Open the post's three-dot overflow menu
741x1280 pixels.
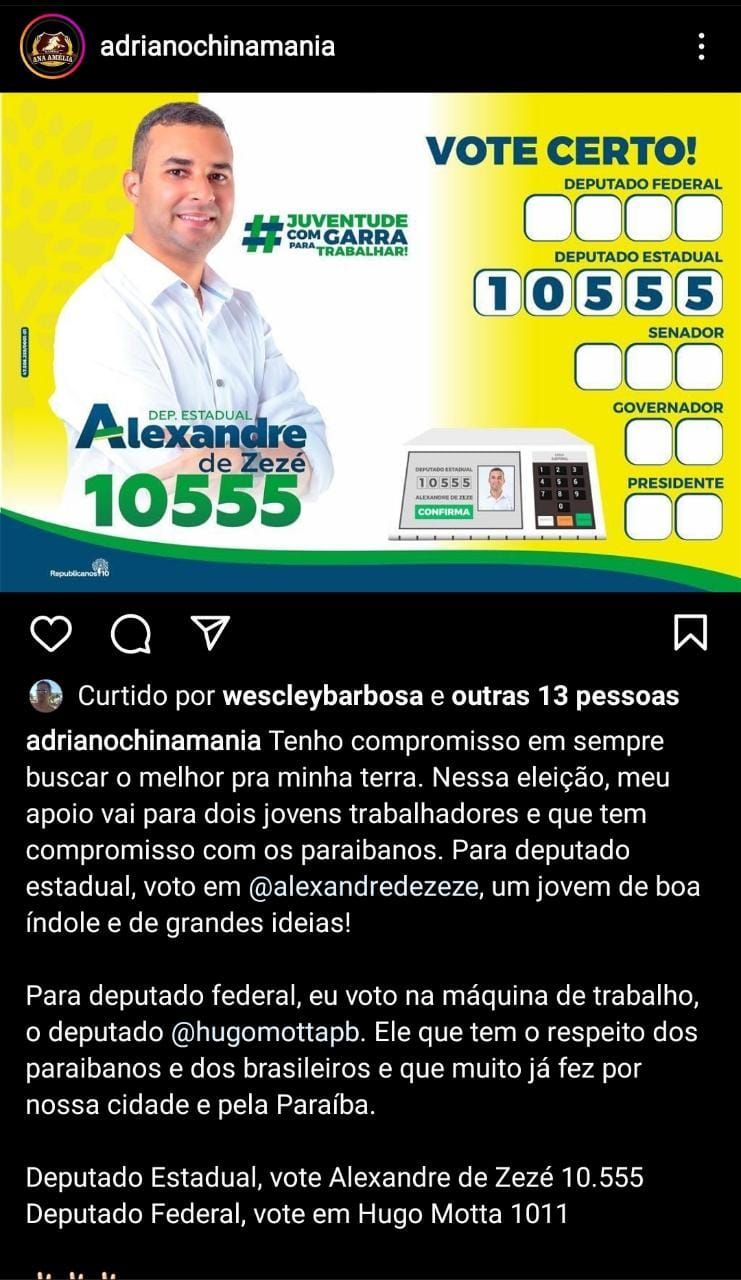pyautogui.click(x=702, y=46)
